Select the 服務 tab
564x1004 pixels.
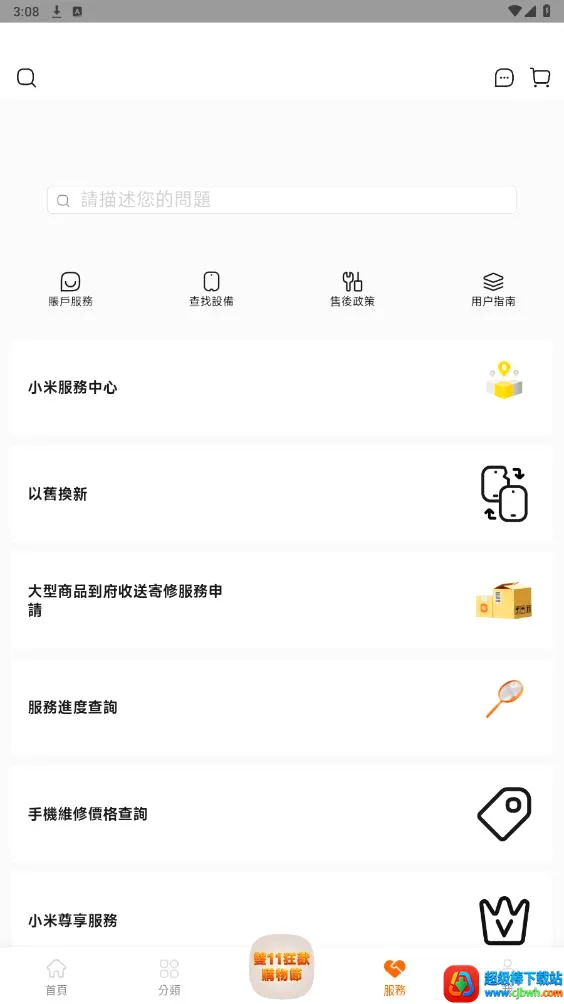(x=394, y=977)
